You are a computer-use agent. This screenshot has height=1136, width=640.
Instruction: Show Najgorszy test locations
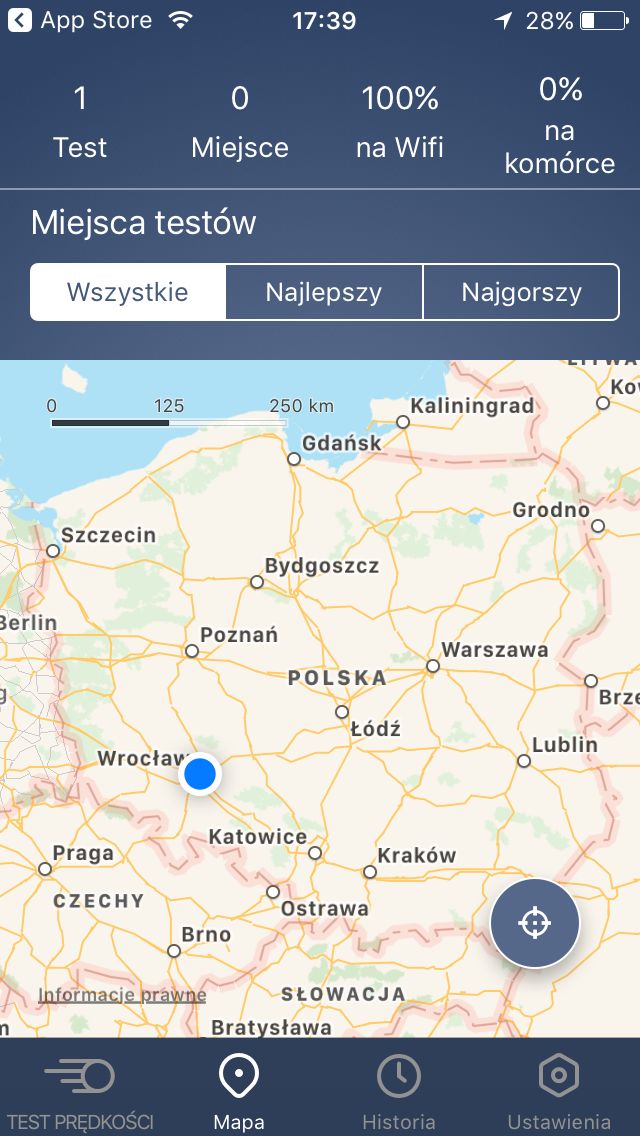(x=521, y=292)
